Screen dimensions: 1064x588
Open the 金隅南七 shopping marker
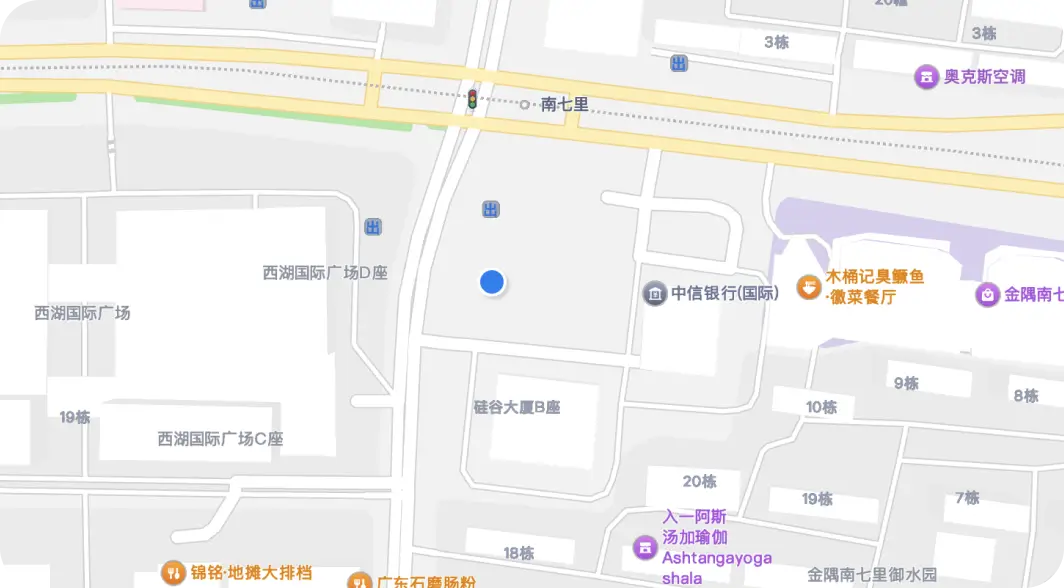click(988, 294)
